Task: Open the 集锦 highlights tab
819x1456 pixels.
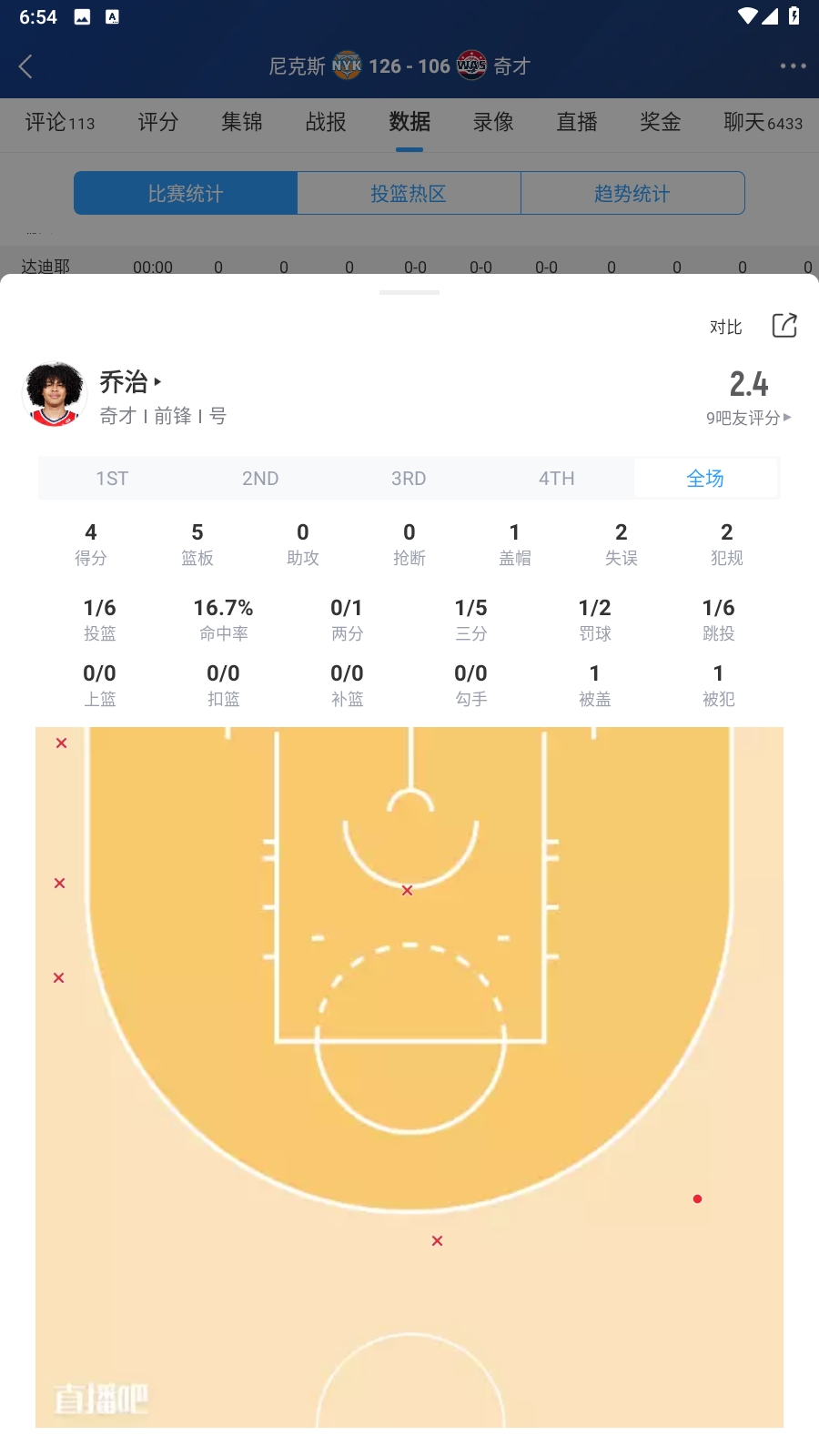Action: [x=242, y=122]
